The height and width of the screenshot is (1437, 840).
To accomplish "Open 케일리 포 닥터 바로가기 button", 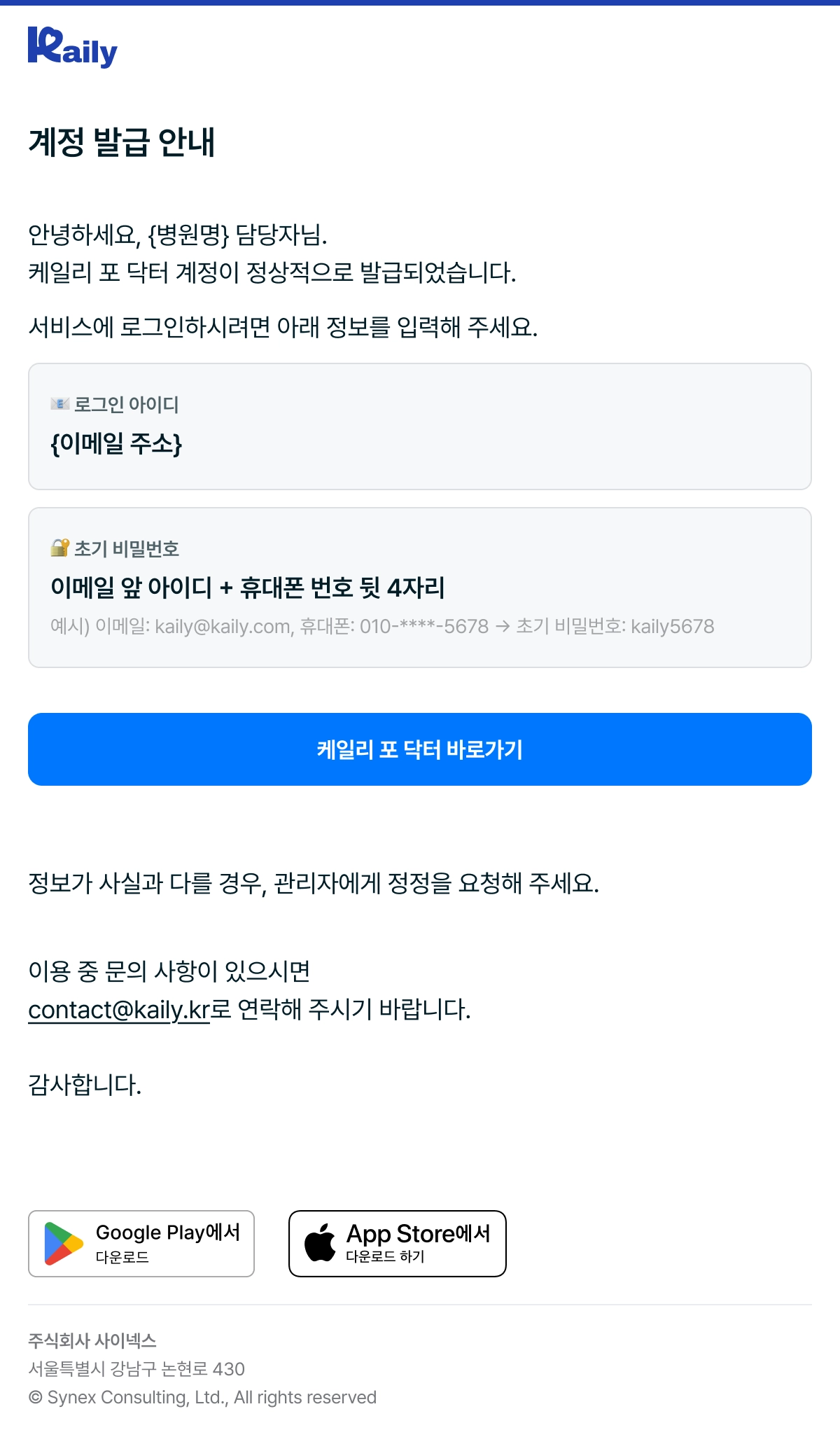I will tap(420, 749).
